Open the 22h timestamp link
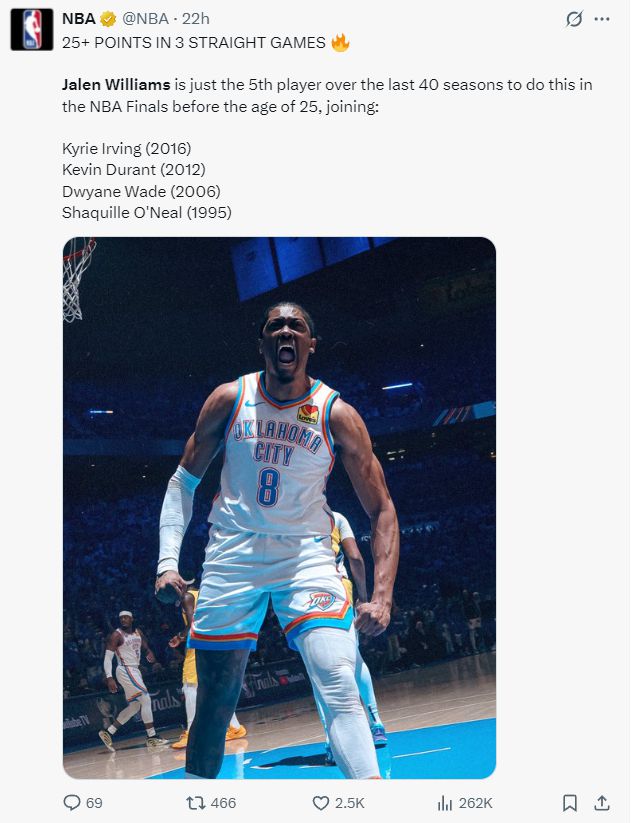Image resolution: width=632 pixels, height=823 pixels. tap(196, 19)
